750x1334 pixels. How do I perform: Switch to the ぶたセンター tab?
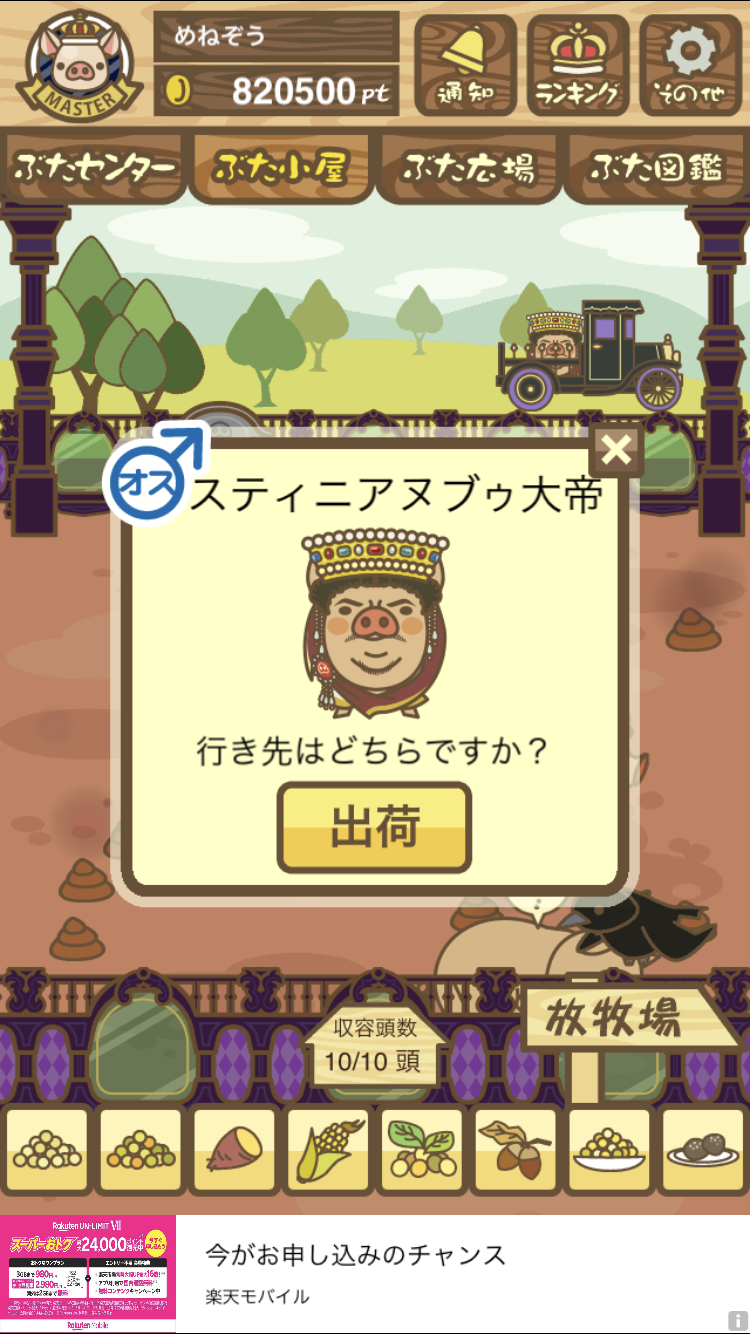[x=95, y=168]
